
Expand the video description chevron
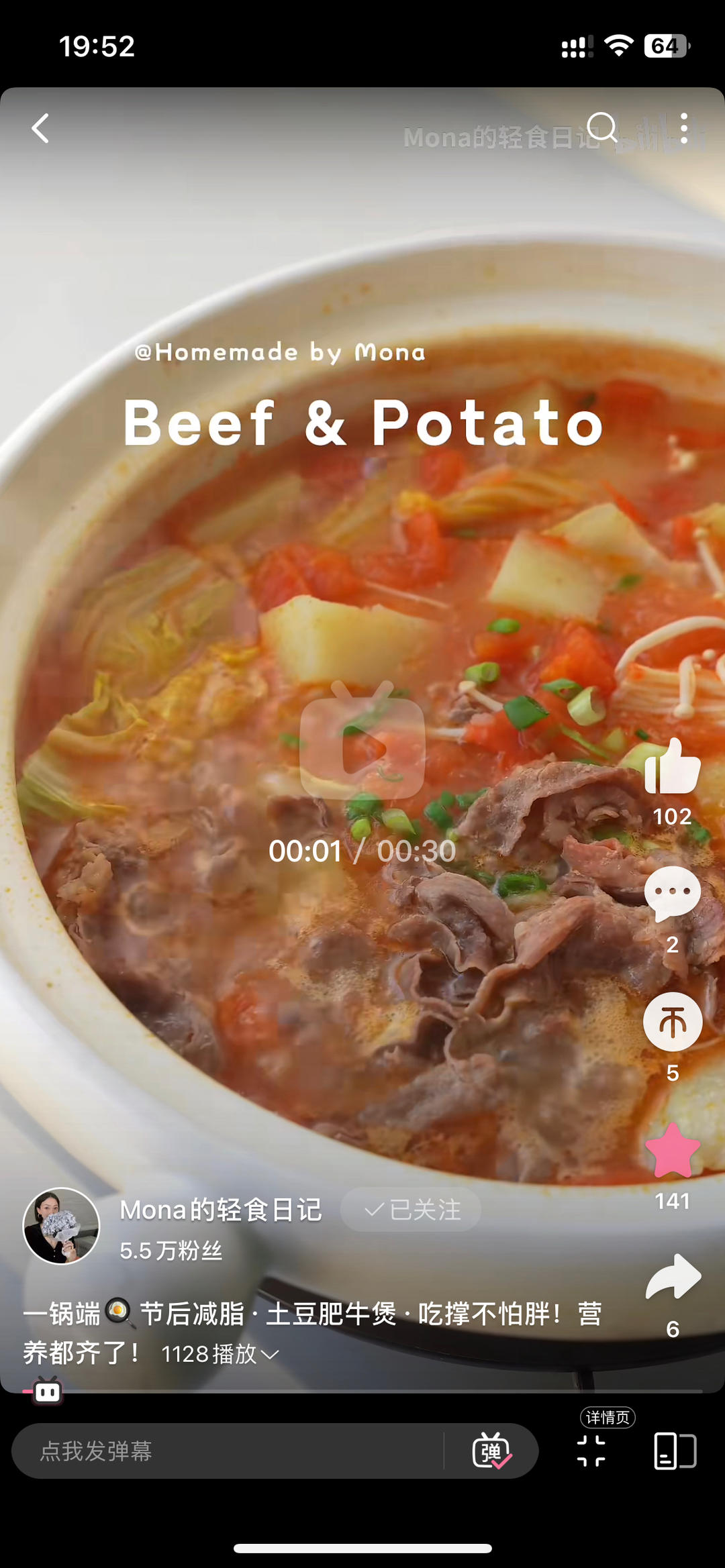270,1355
